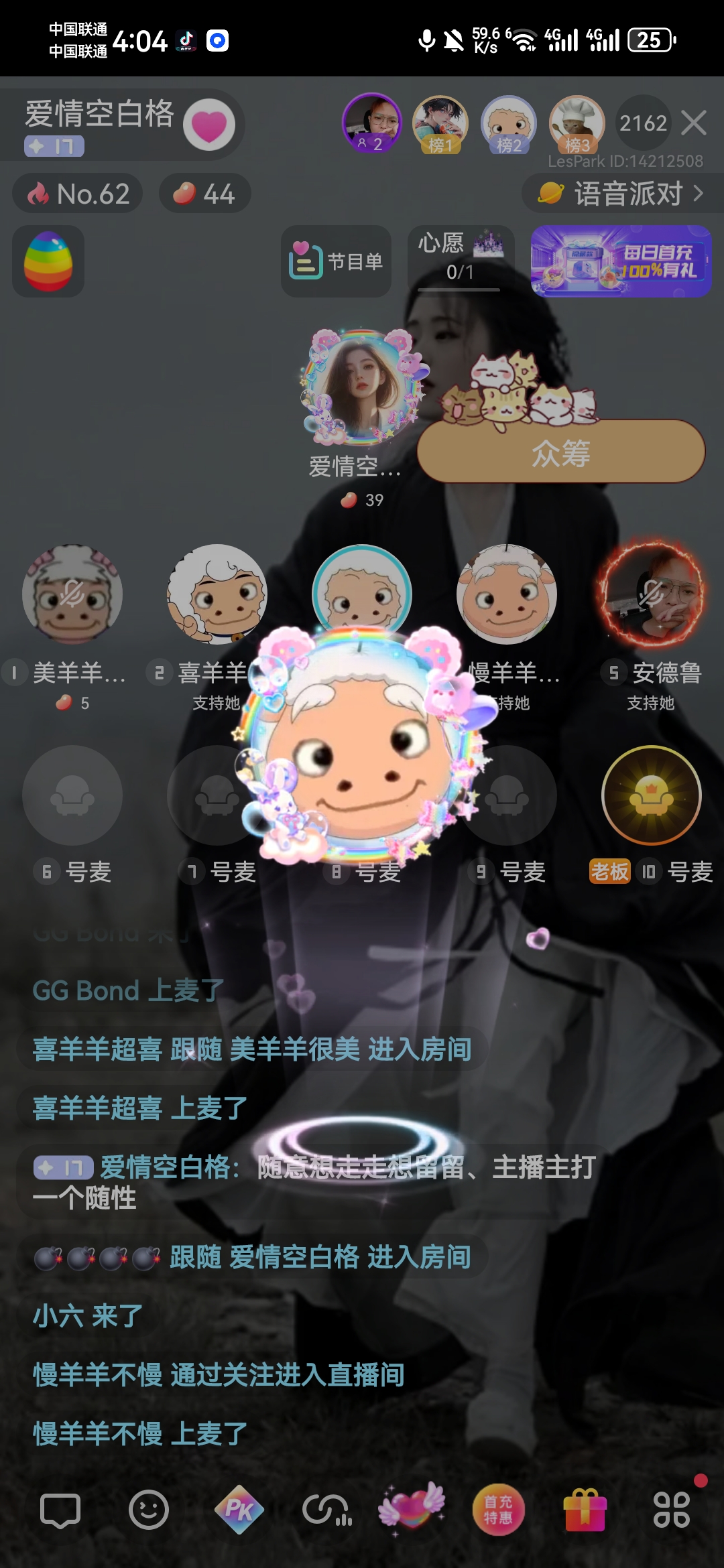
Task: Close the live room with X
Action: click(x=694, y=123)
